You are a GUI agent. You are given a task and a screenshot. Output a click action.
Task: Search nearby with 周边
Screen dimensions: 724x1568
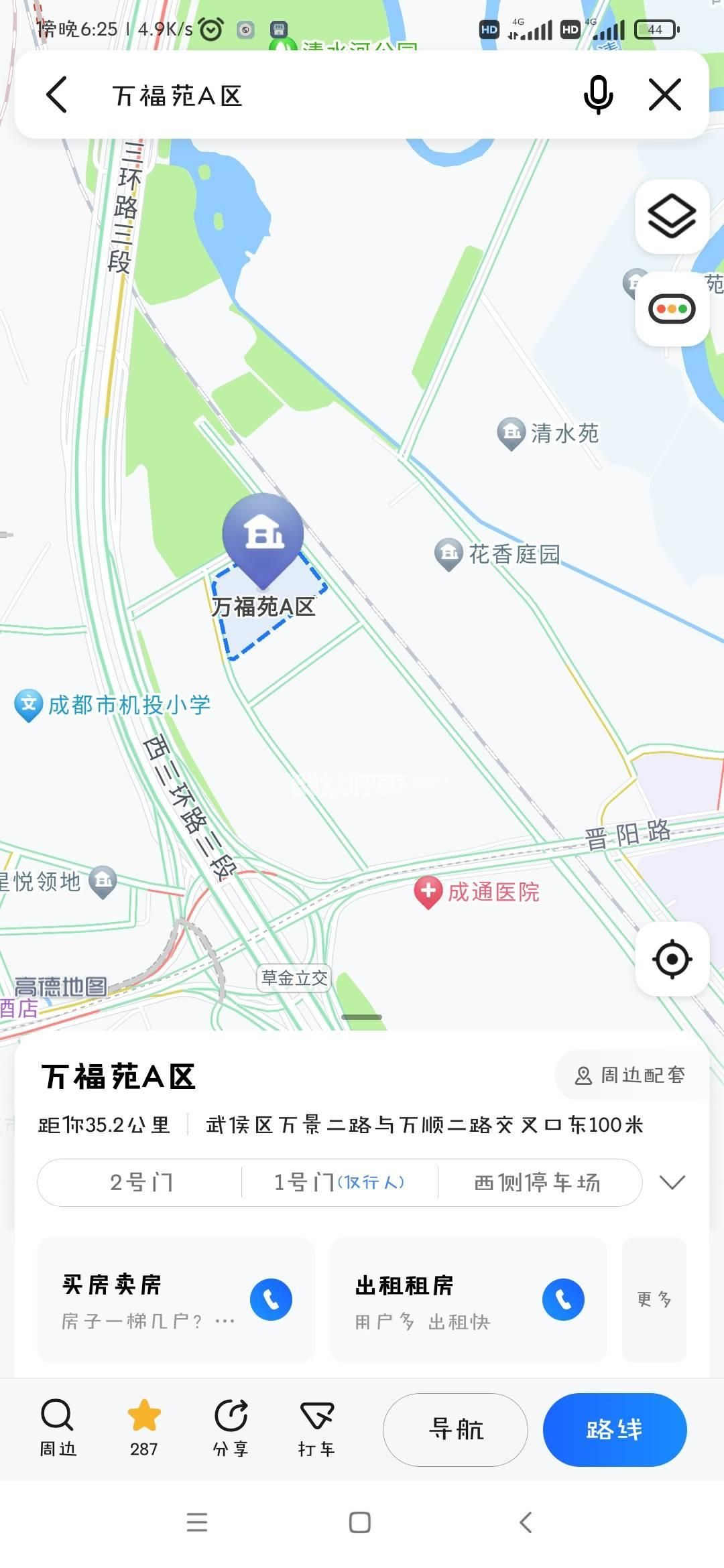pos(58,1427)
